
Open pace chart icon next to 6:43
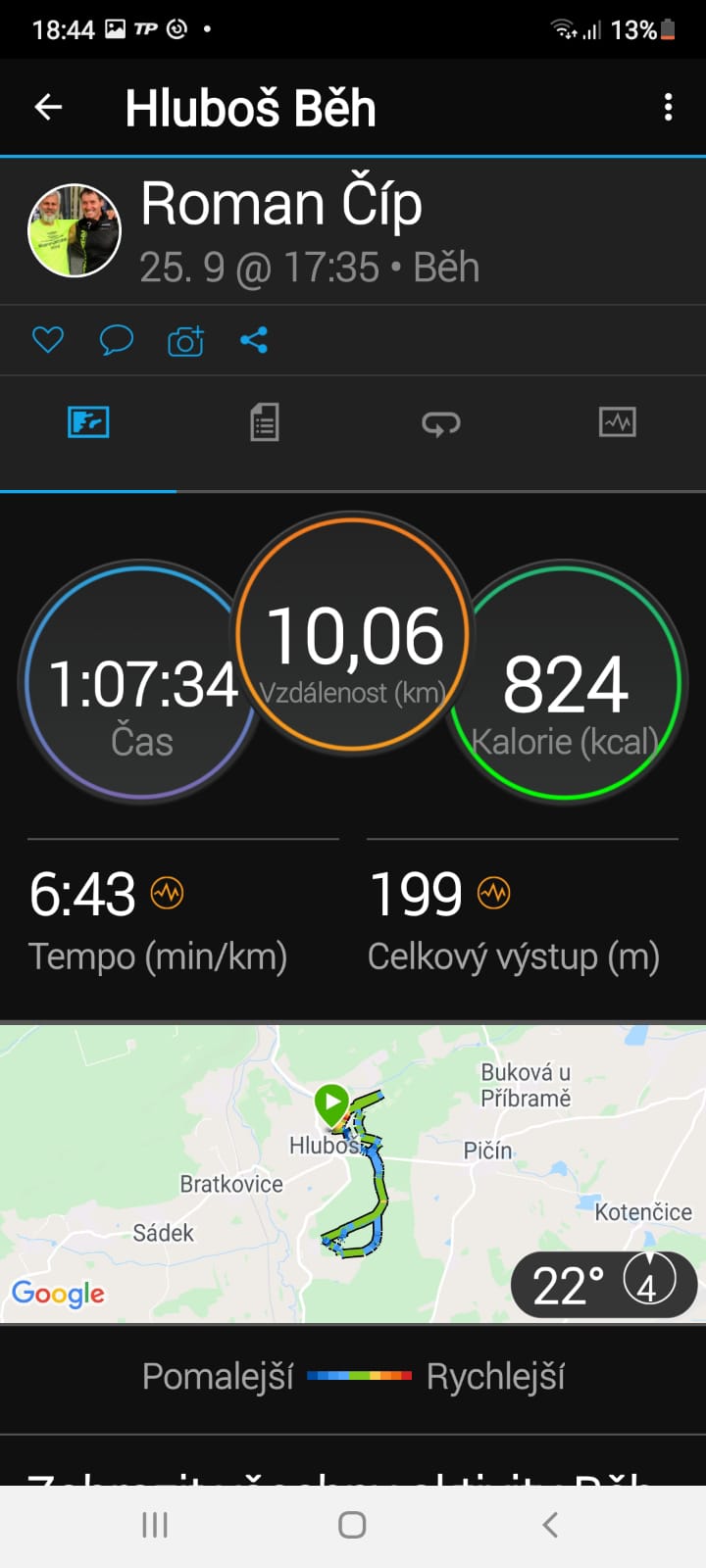[167, 893]
